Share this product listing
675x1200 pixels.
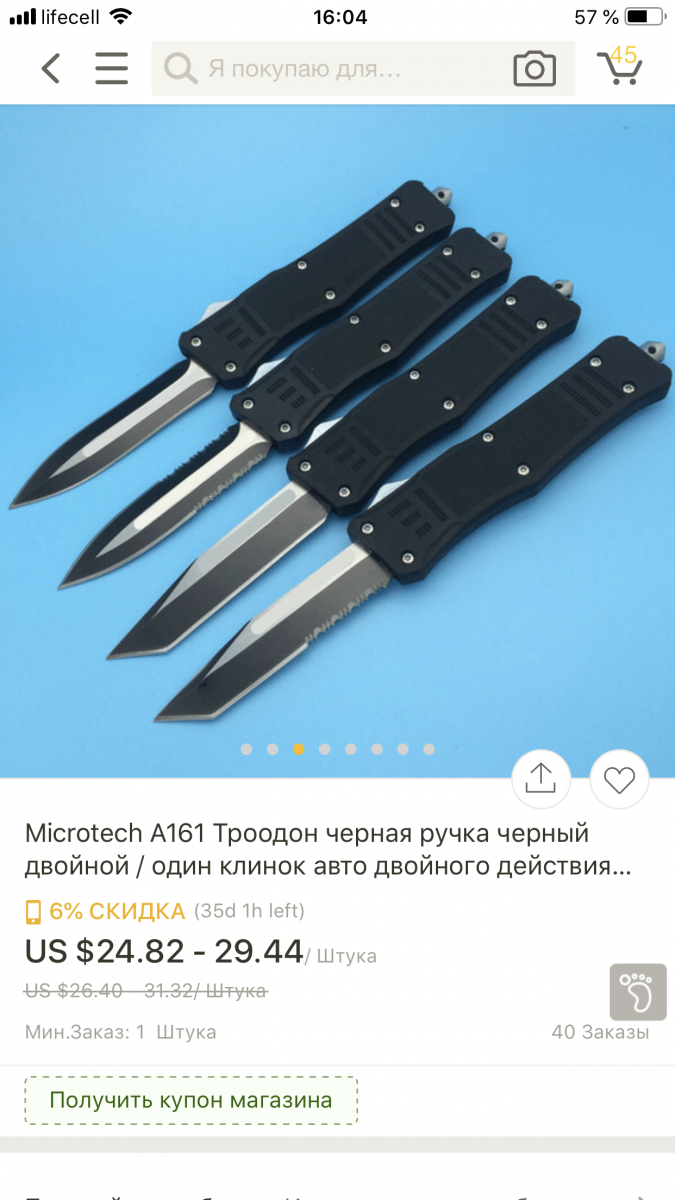click(x=541, y=778)
